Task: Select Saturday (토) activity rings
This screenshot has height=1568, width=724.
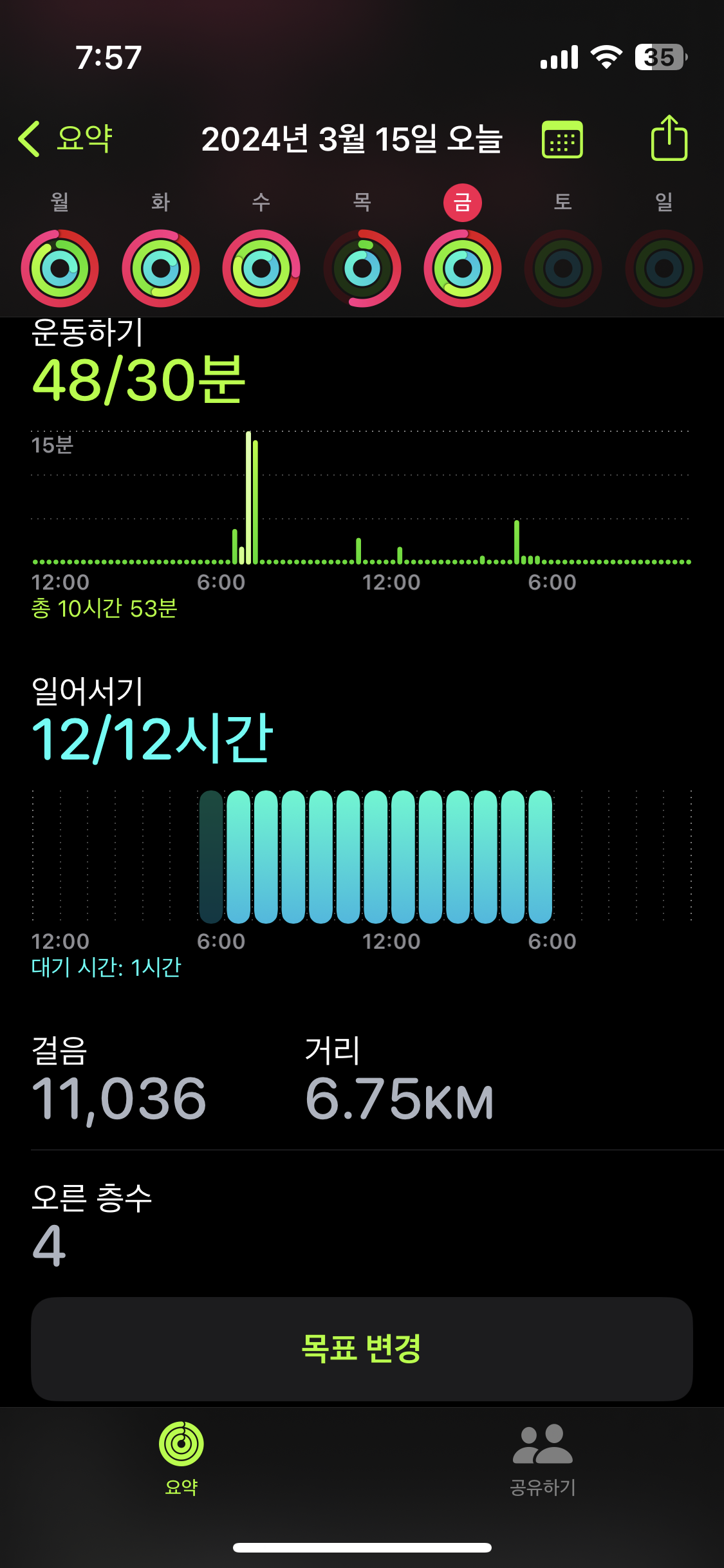Action: click(563, 268)
